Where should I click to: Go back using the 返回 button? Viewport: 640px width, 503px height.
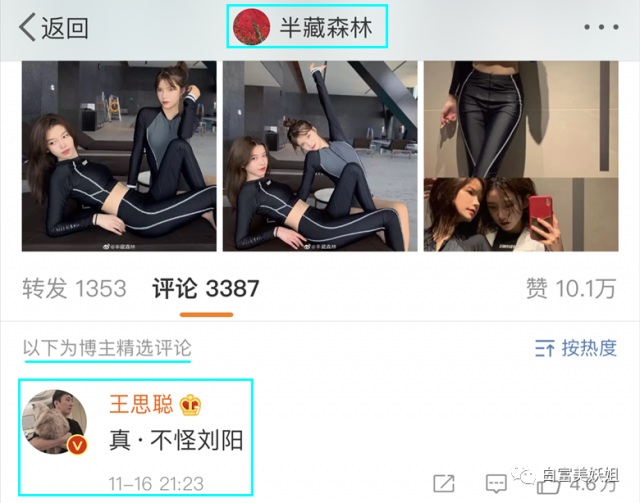[x=54, y=28]
